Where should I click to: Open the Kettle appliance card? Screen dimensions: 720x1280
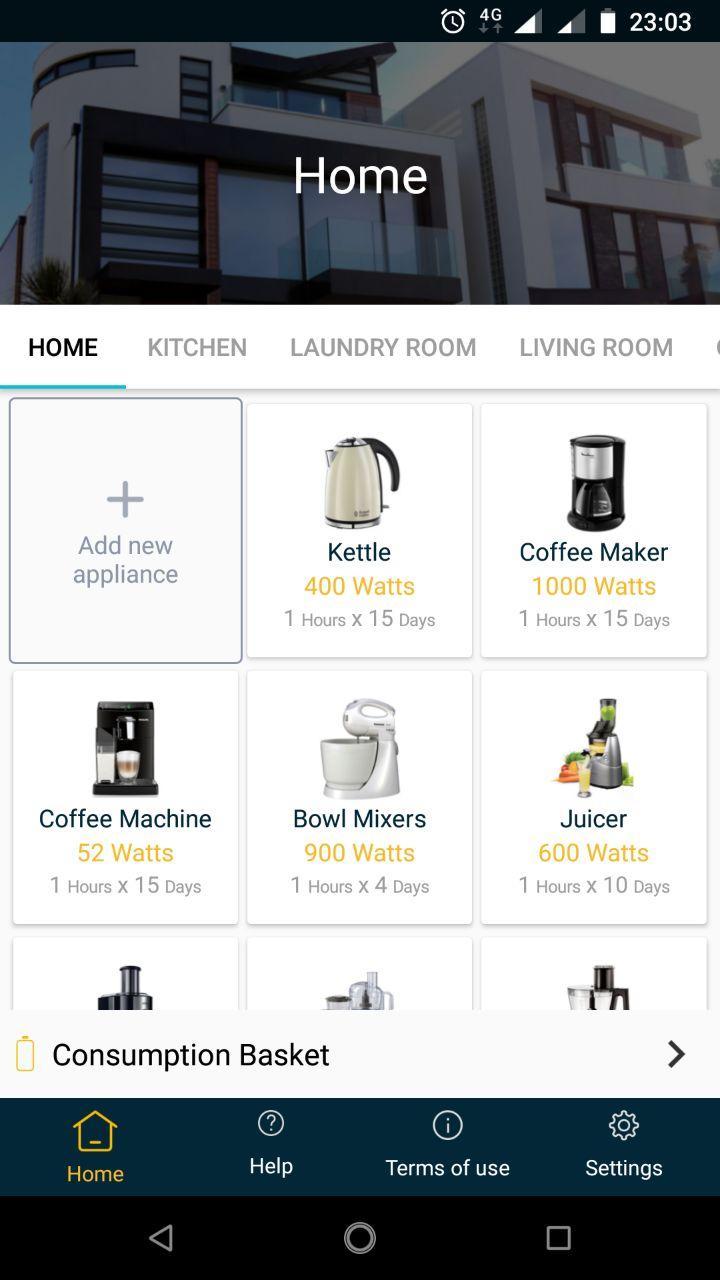[360, 531]
